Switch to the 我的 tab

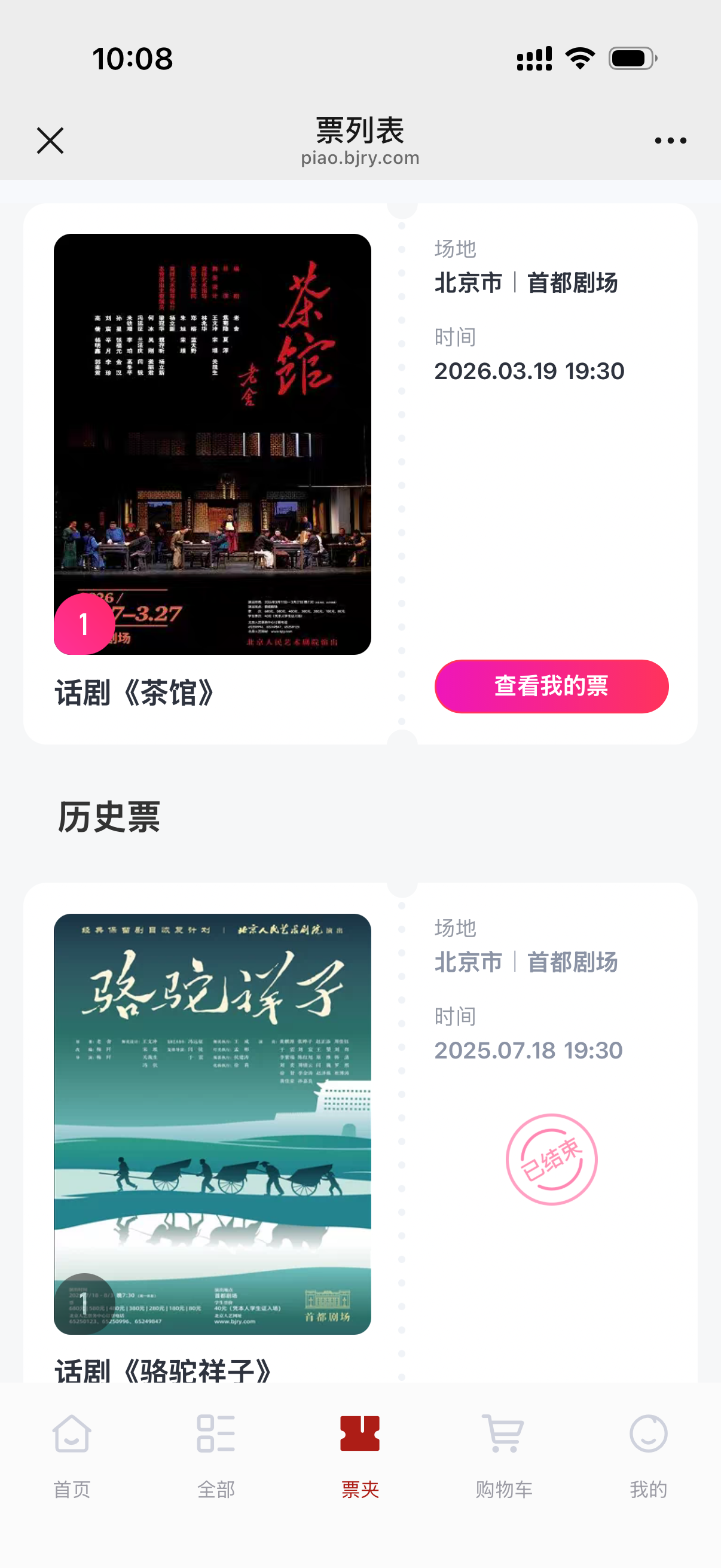click(648, 1455)
